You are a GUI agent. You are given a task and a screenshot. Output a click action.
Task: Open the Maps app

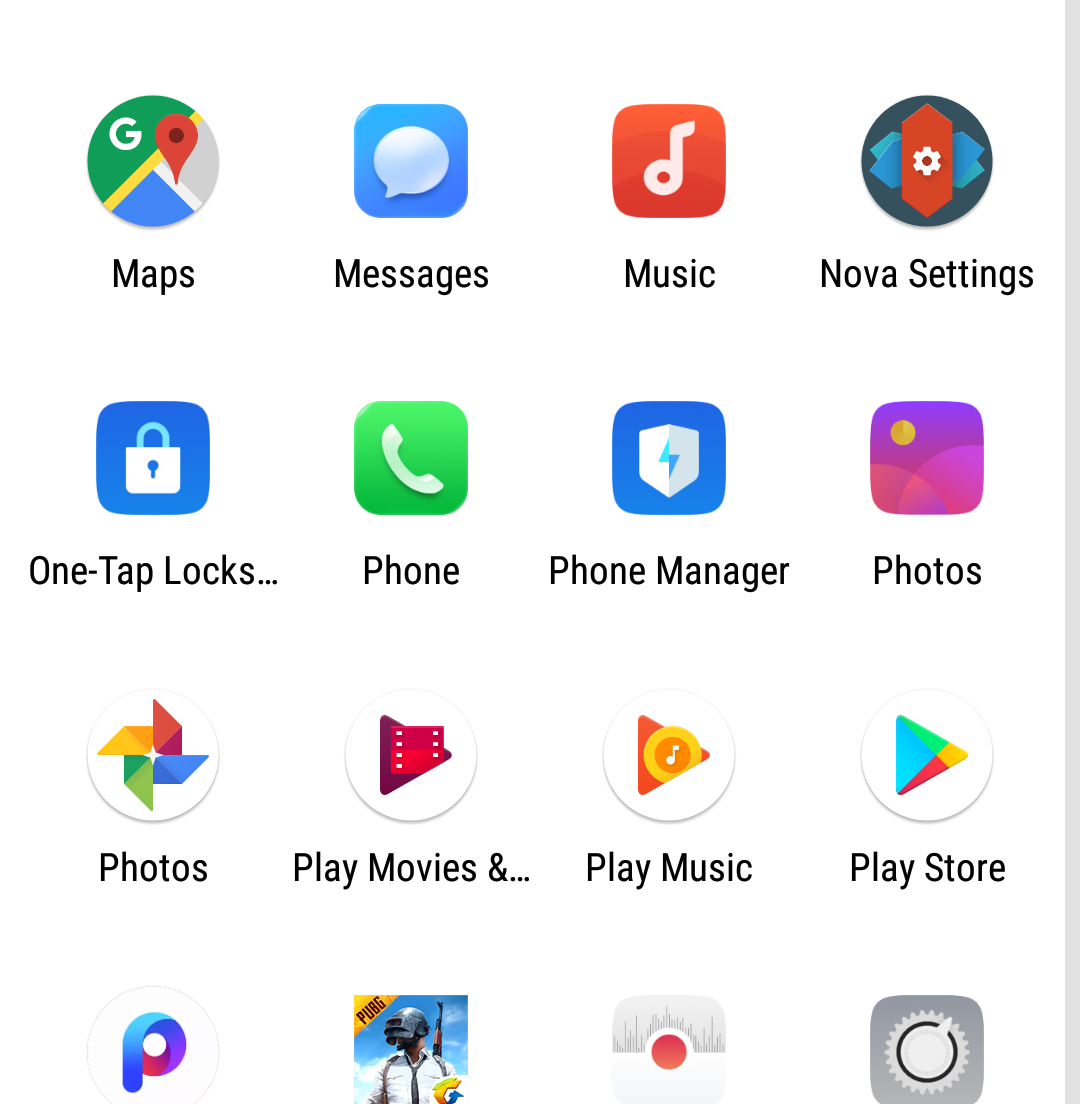153,161
